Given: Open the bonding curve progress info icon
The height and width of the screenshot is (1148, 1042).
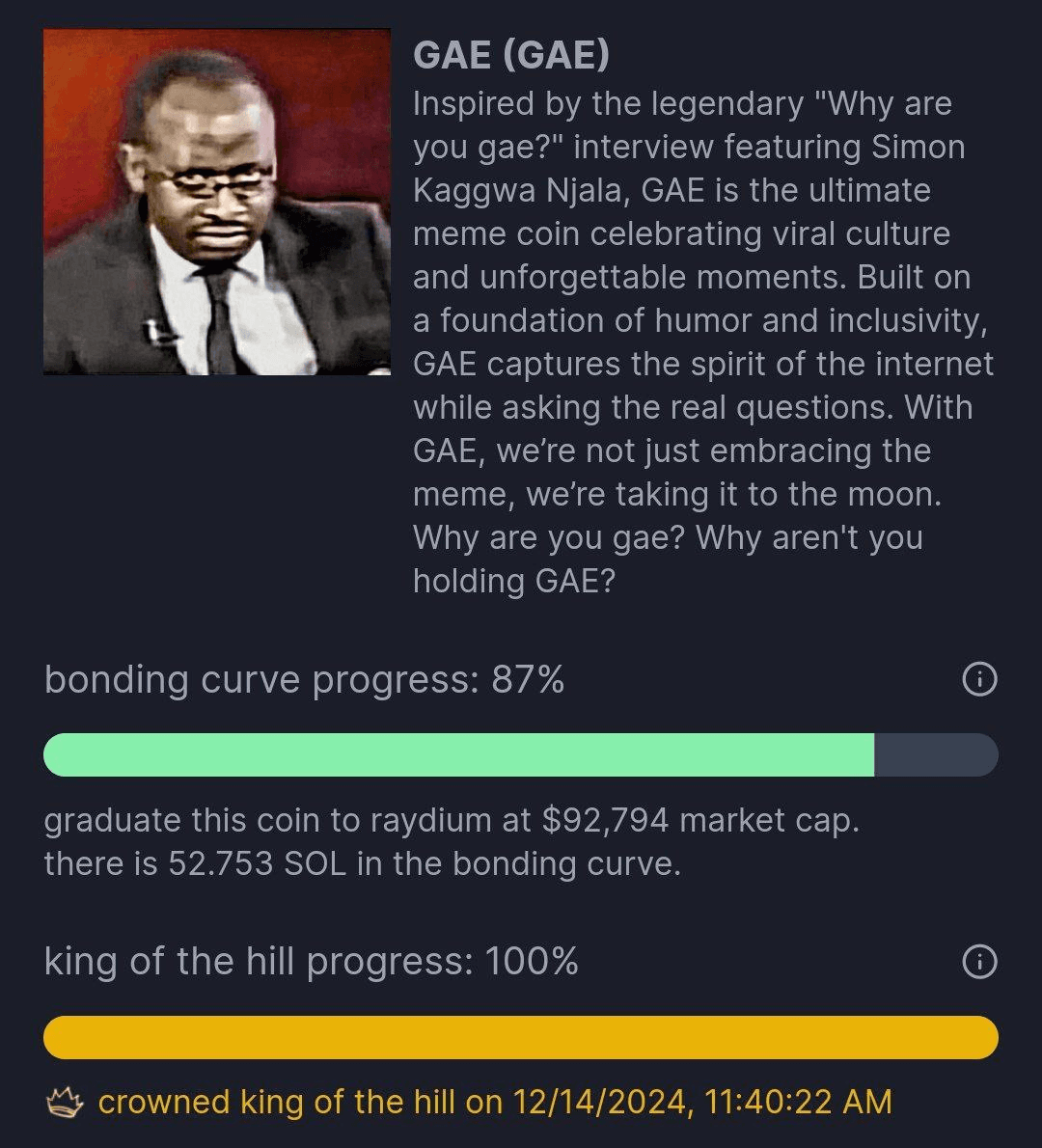Looking at the screenshot, I should 979,681.
